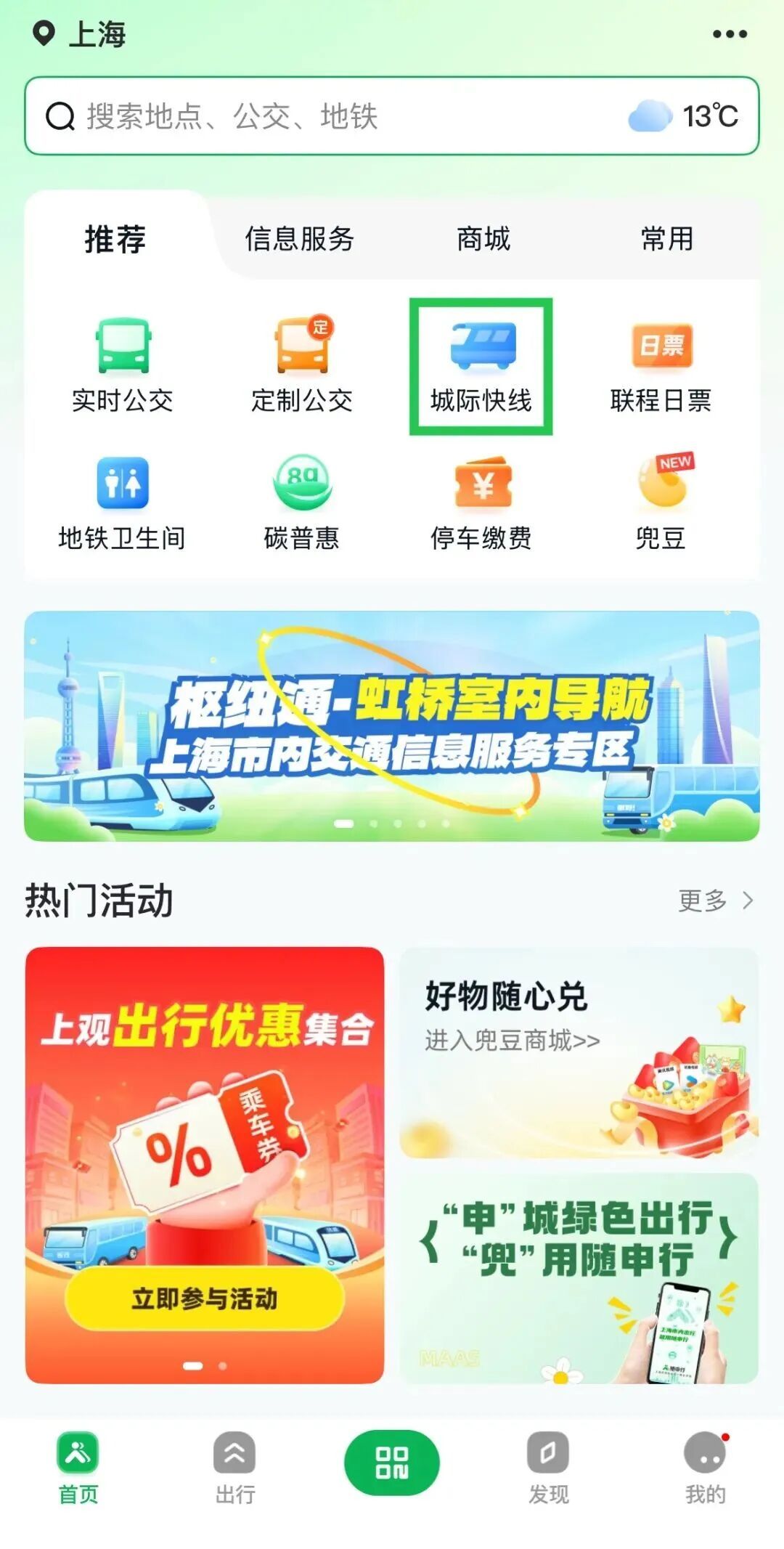Tap 立即参与活动 button
The width and height of the screenshot is (784, 1549).
pos(204,1299)
